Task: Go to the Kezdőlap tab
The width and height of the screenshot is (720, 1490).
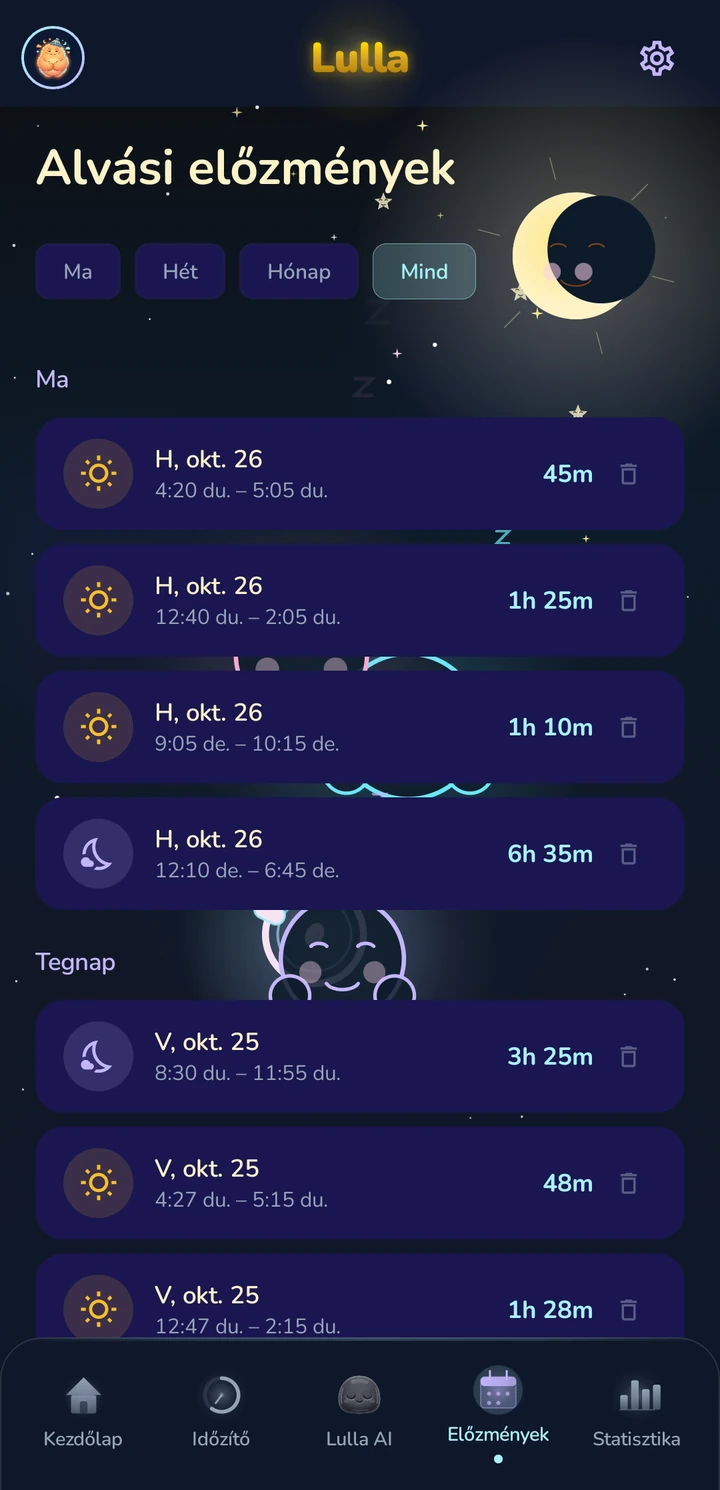Action: (83, 1411)
